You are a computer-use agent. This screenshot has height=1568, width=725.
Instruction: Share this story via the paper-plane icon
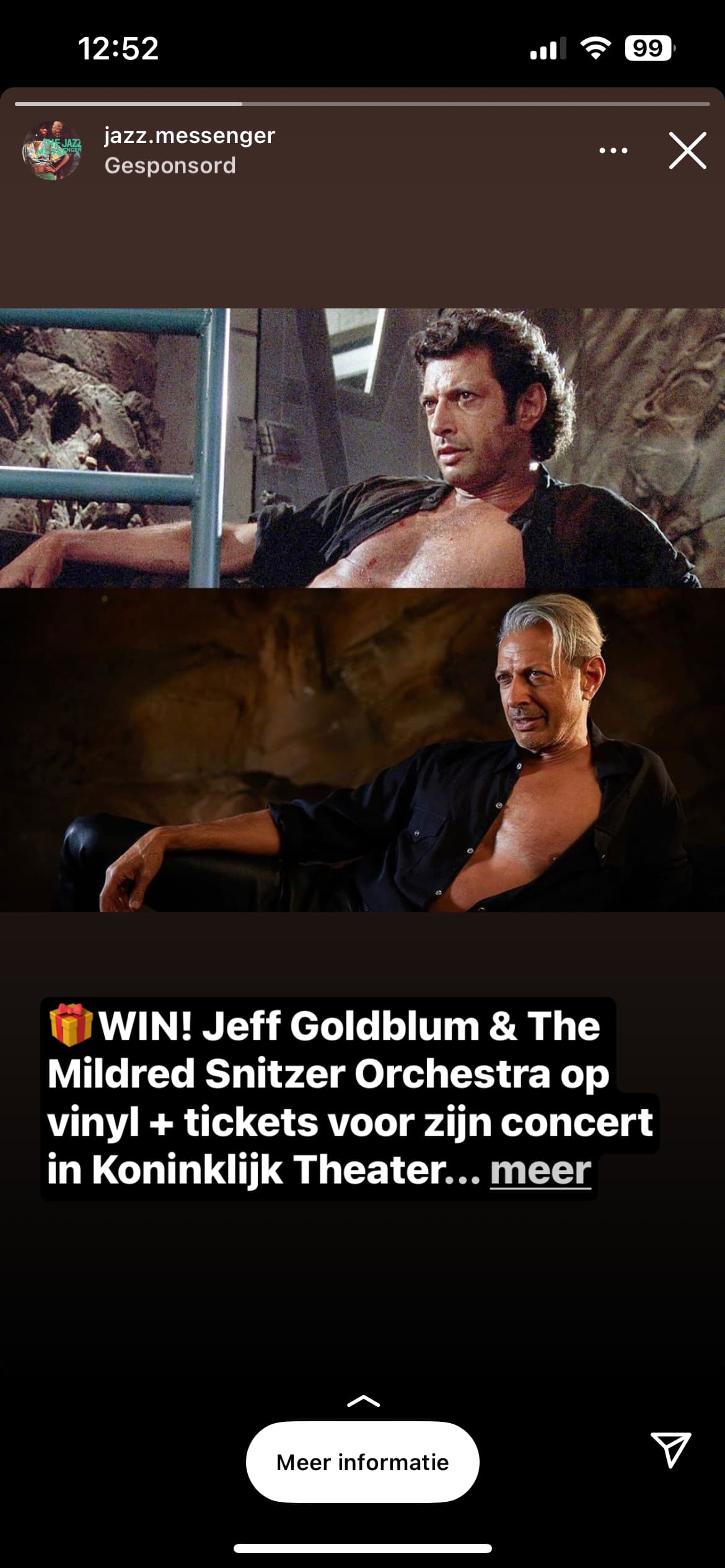click(x=670, y=1450)
